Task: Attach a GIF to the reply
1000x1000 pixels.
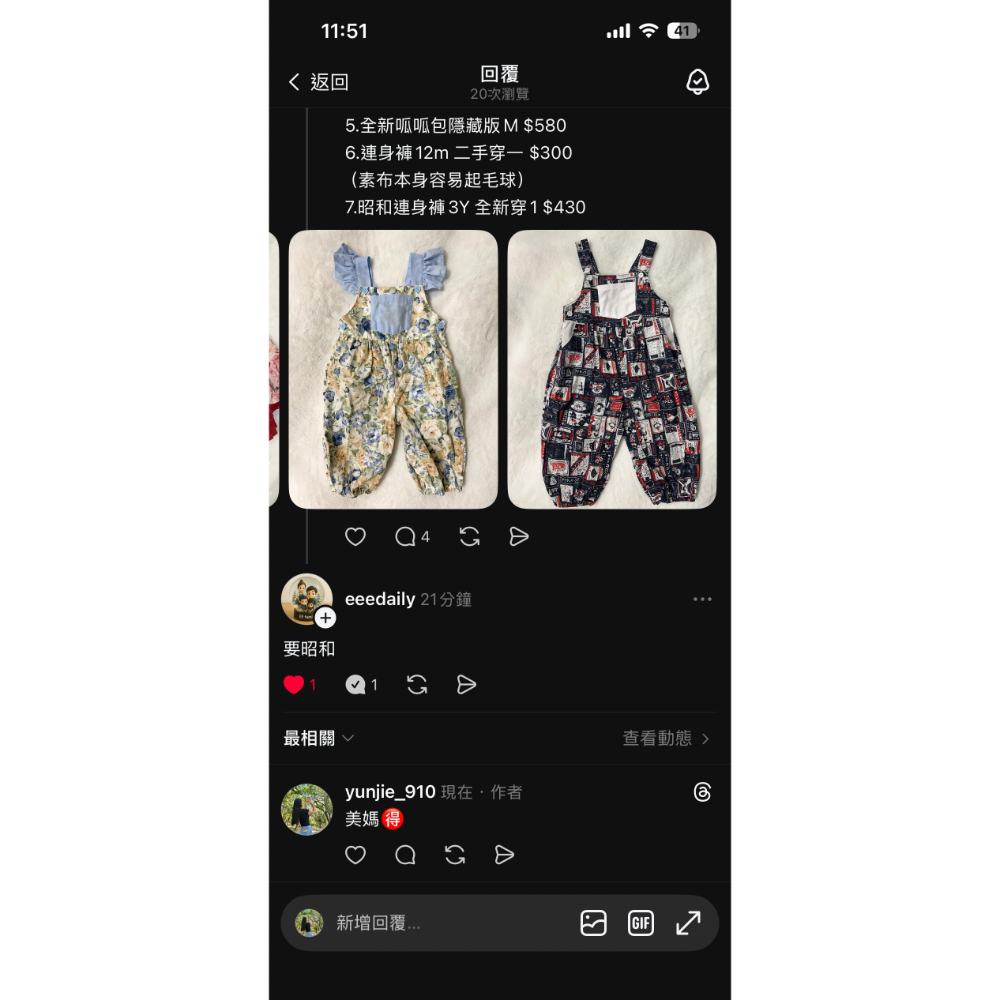Action: pos(640,923)
